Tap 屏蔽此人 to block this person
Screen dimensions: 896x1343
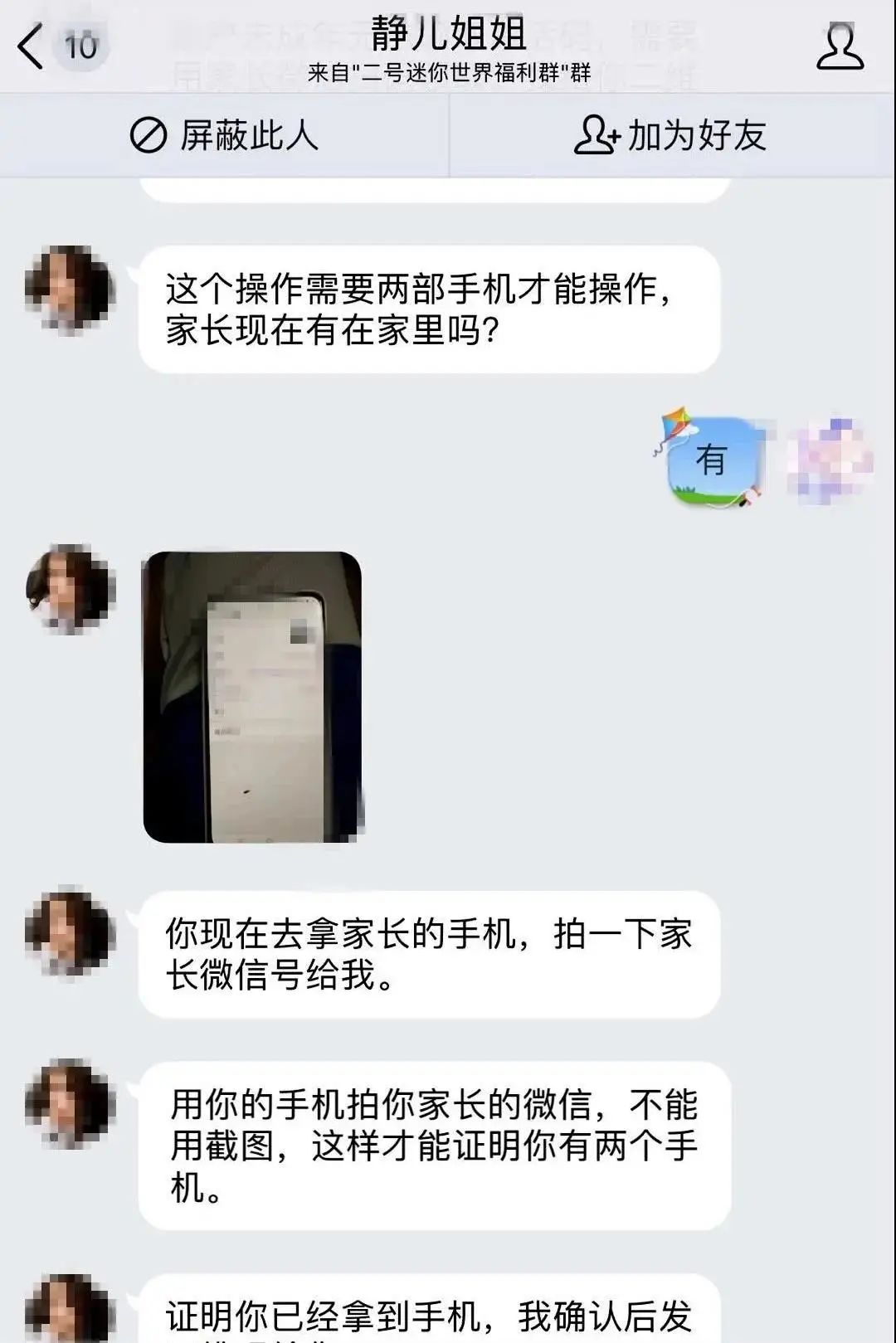tap(224, 135)
